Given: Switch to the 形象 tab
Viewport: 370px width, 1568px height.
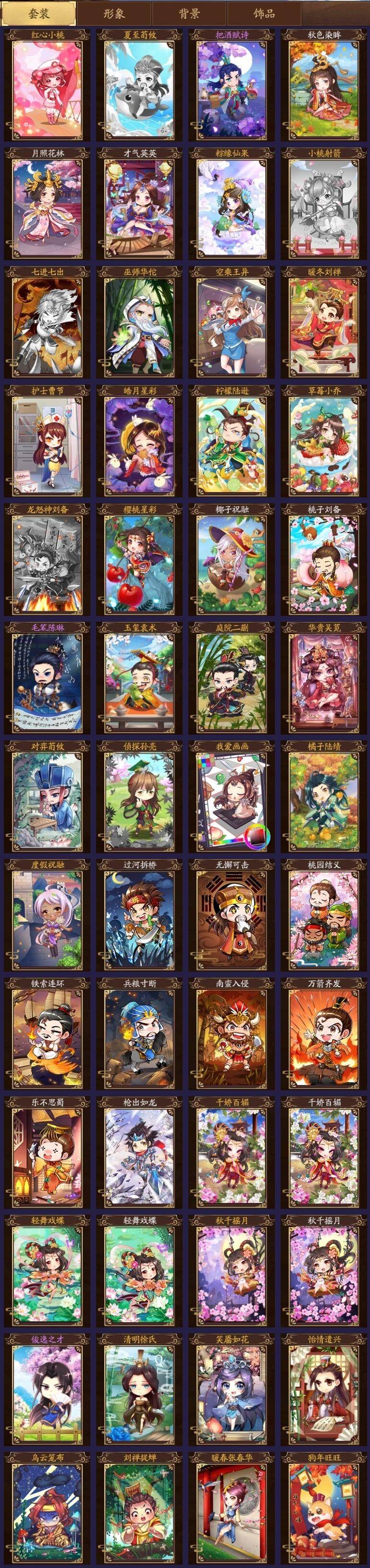Looking at the screenshot, I should click(x=113, y=13).
